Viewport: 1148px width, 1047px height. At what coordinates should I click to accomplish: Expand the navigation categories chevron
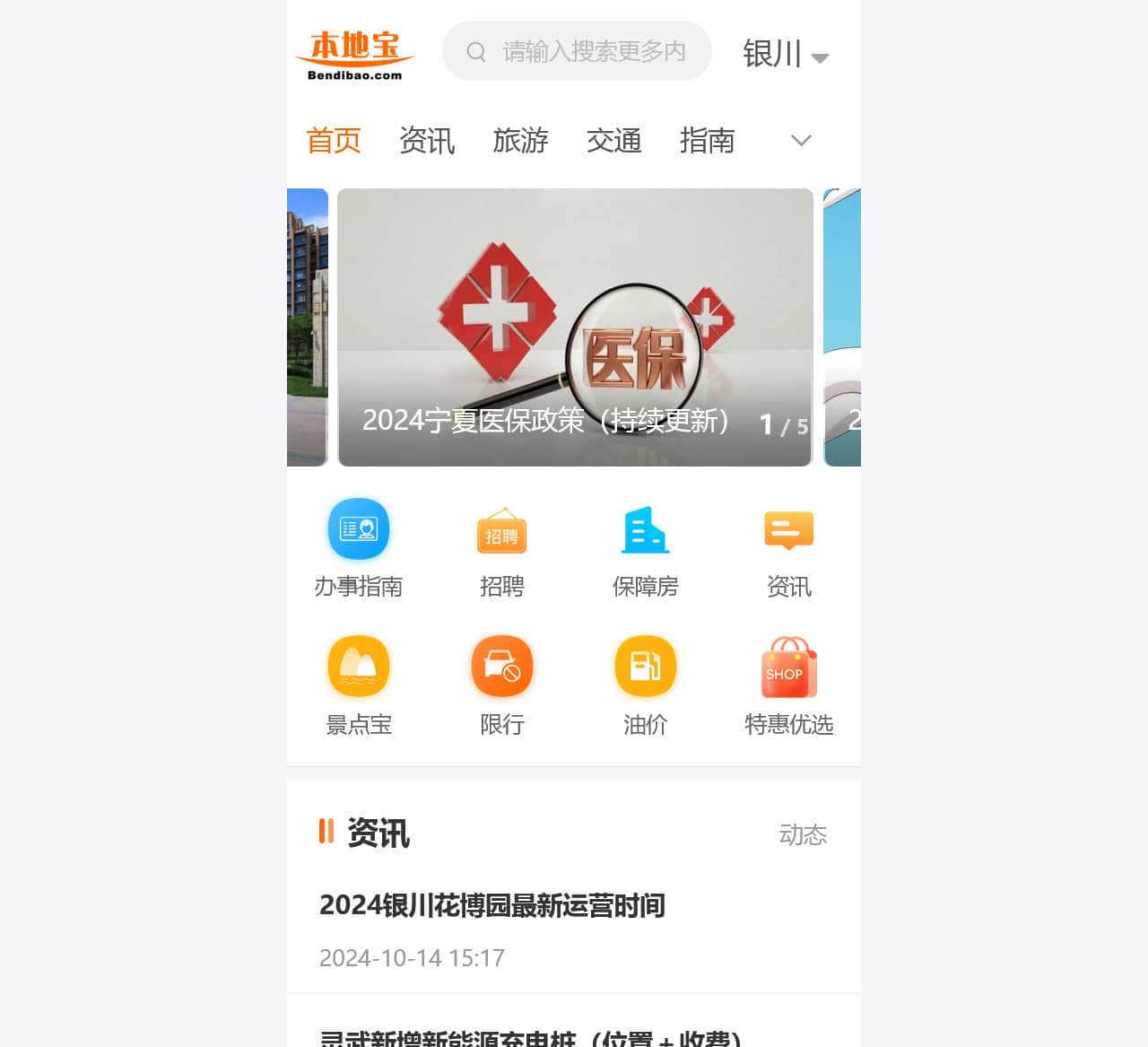tap(801, 141)
